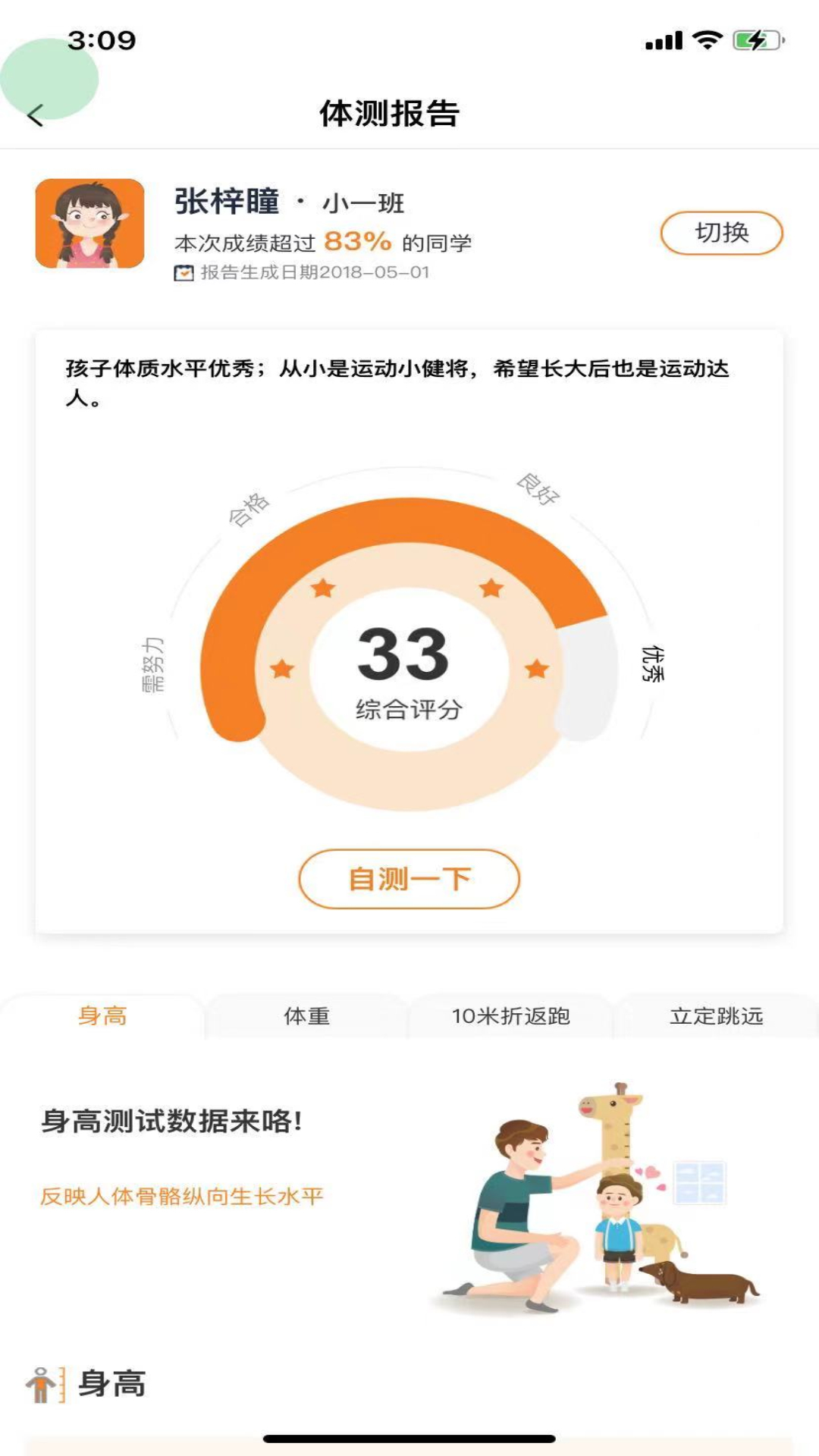Open the 10米折返跑 tab
The width and height of the screenshot is (819, 1456).
[511, 1016]
